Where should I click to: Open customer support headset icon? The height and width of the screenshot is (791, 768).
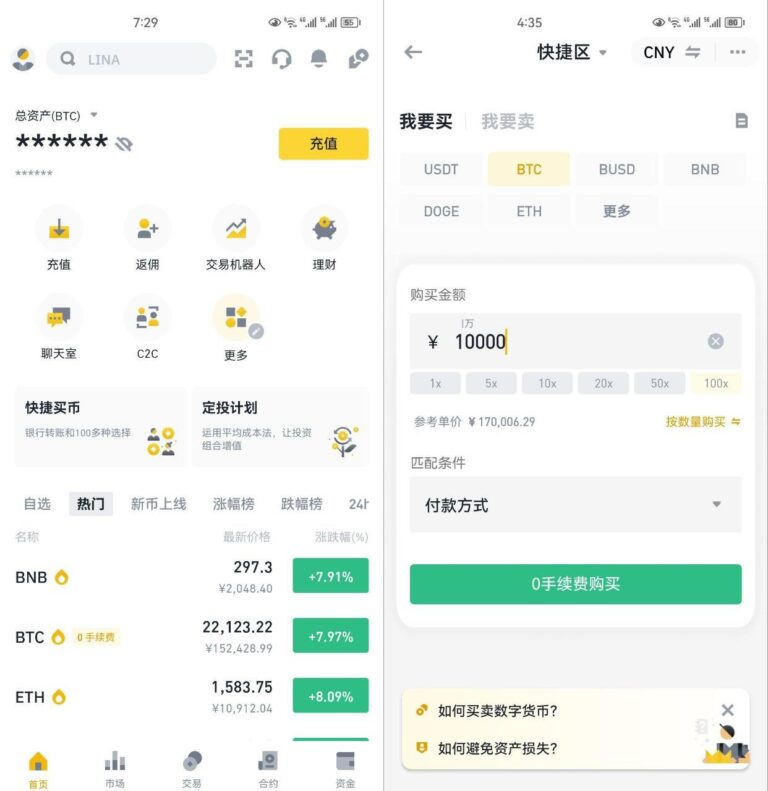281,60
